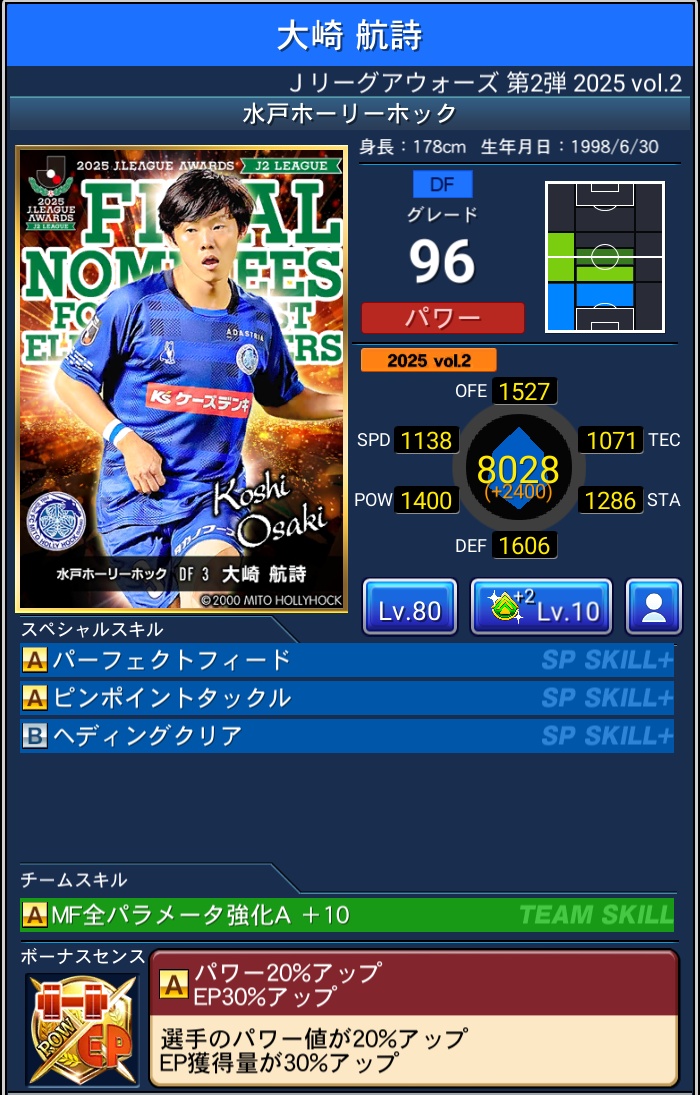The height and width of the screenshot is (1095, 700).
Task: Tap the Lv.80 level button
Action: pos(409,607)
